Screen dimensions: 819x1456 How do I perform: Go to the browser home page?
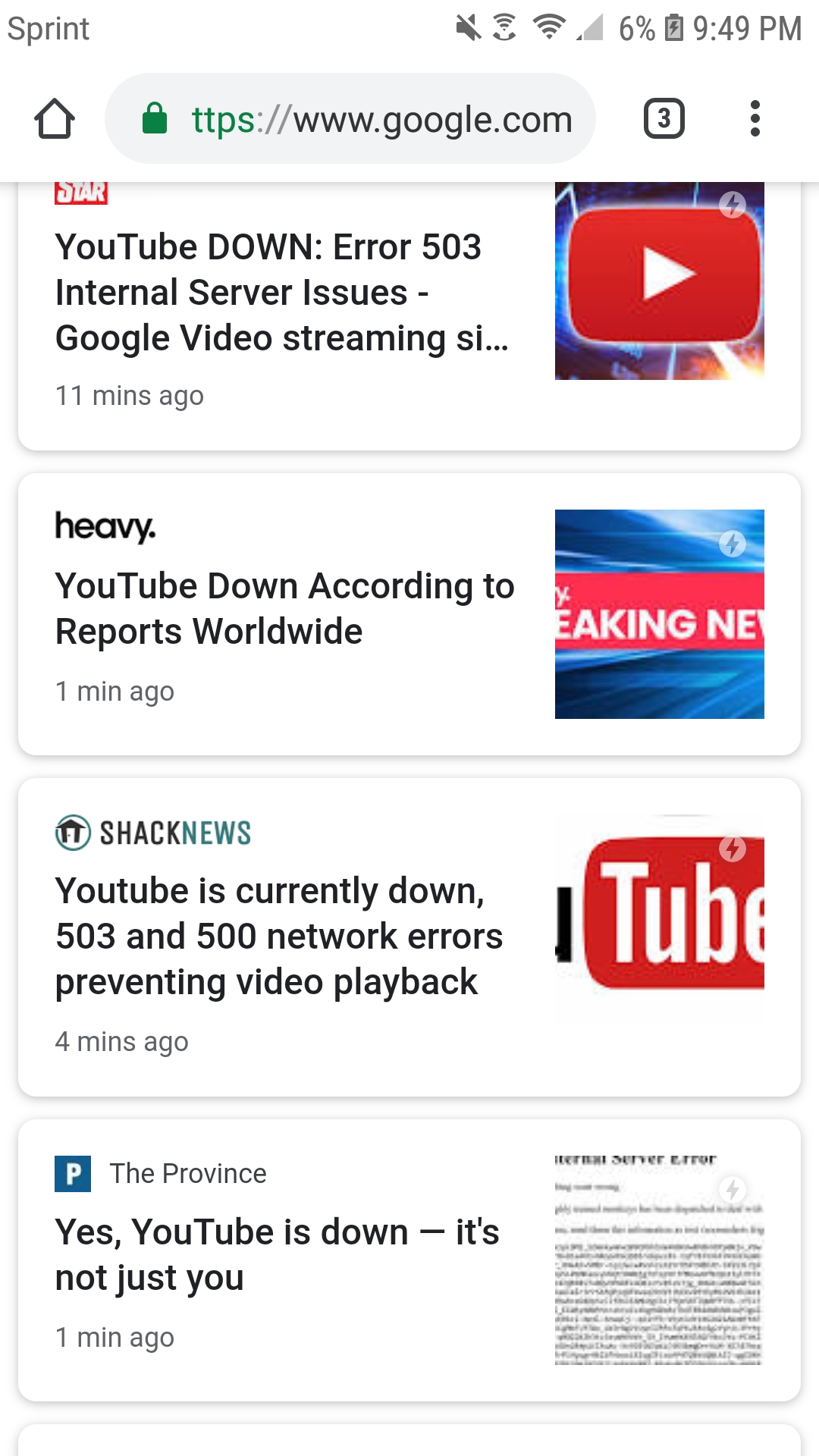point(55,119)
